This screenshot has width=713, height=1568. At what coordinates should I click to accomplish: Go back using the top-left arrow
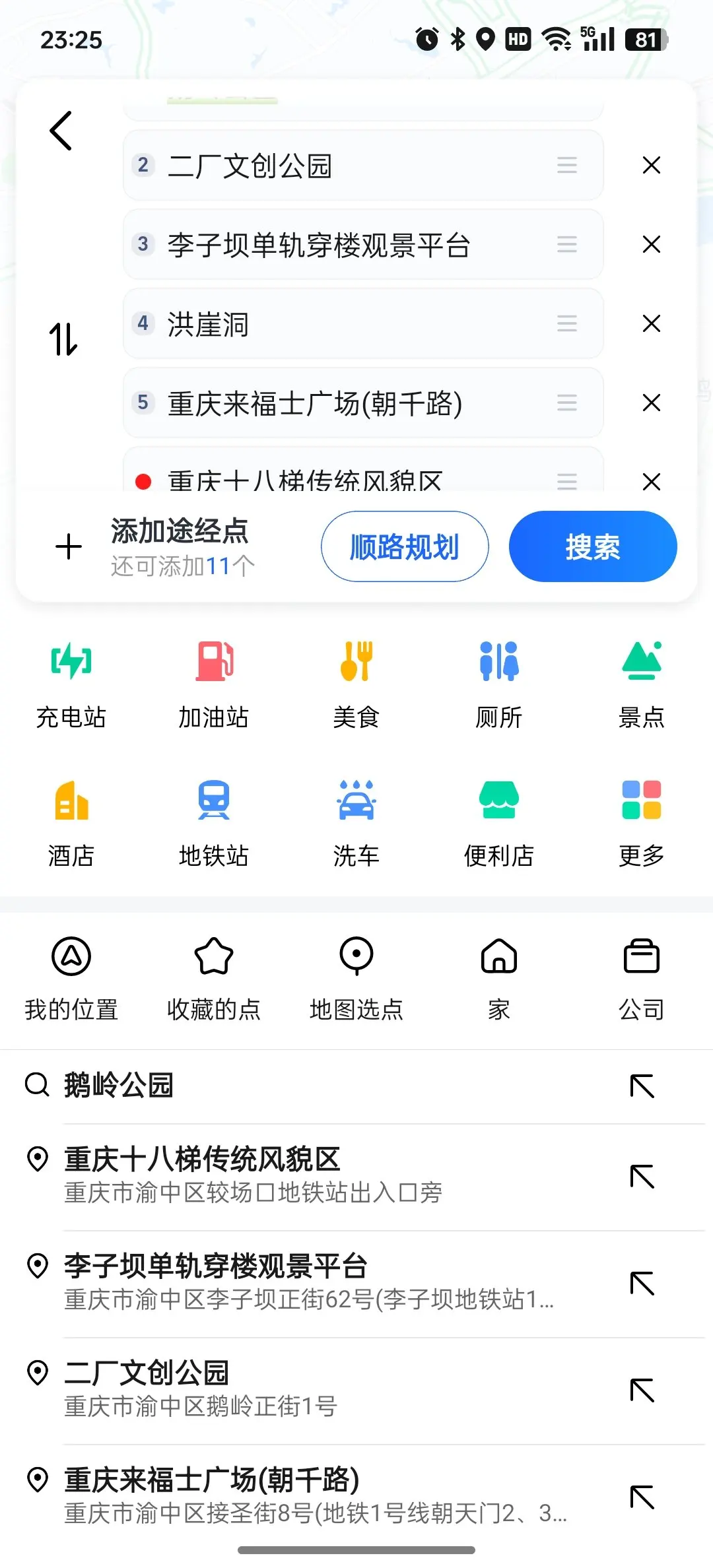pyautogui.click(x=61, y=131)
